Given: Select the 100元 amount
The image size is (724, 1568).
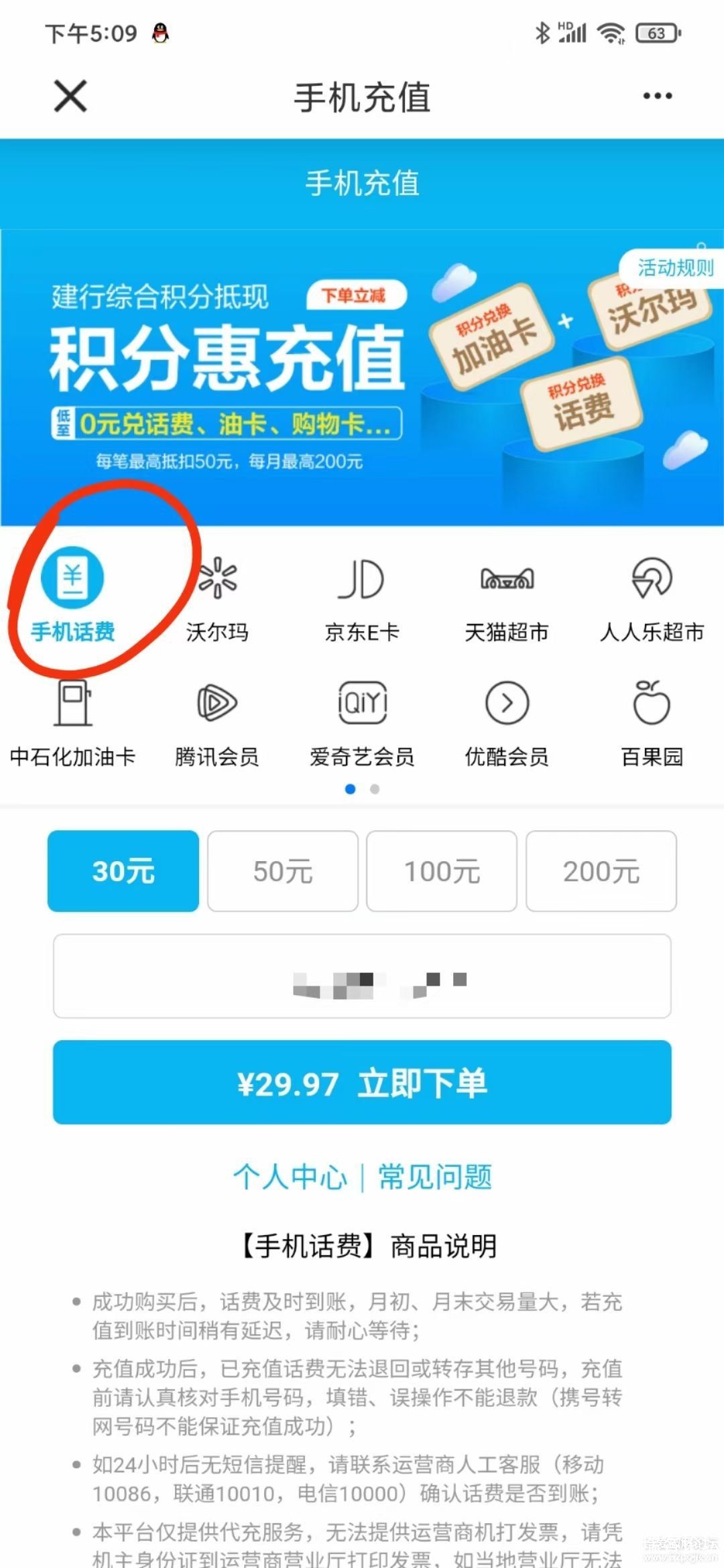Looking at the screenshot, I should [442, 871].
